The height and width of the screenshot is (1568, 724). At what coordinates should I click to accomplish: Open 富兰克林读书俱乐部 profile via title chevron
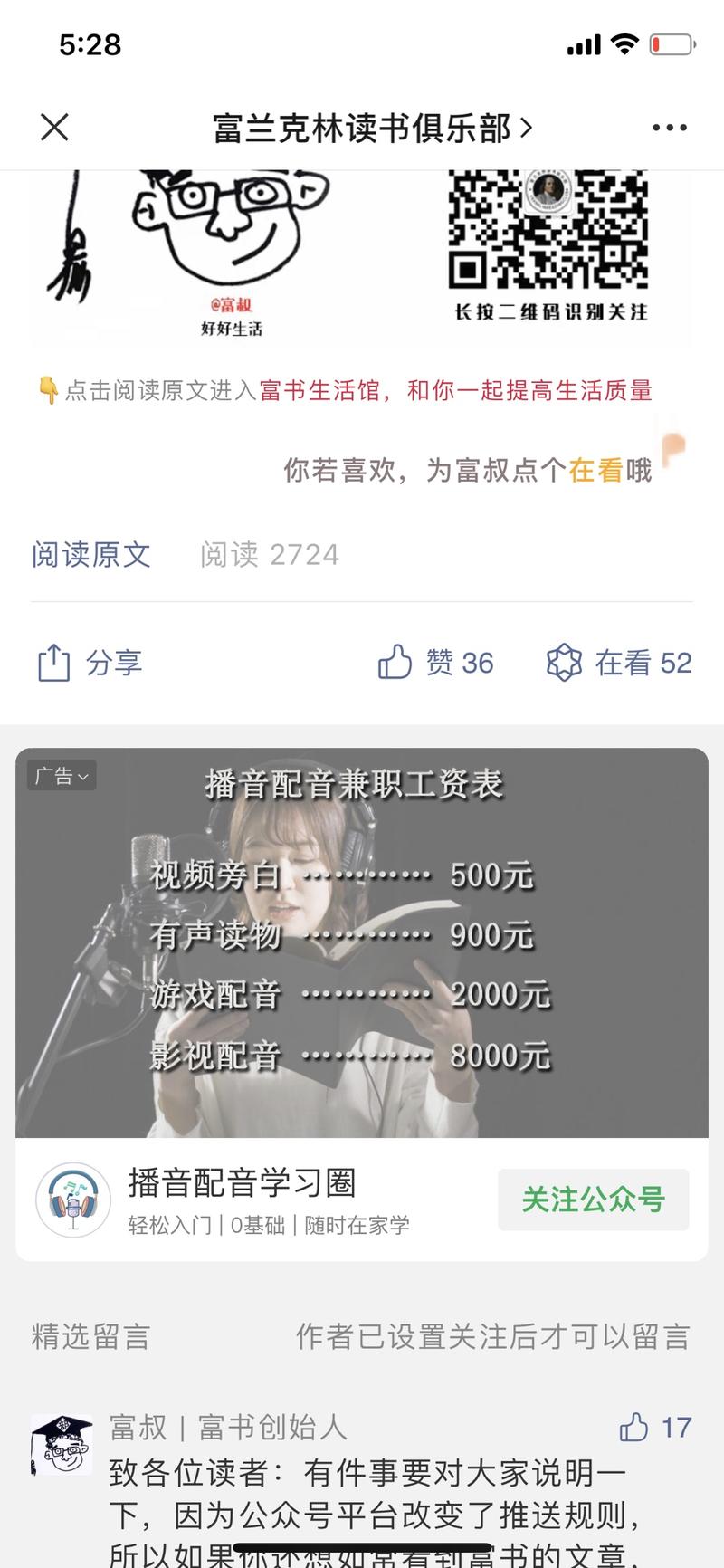(x=525, y=127)
